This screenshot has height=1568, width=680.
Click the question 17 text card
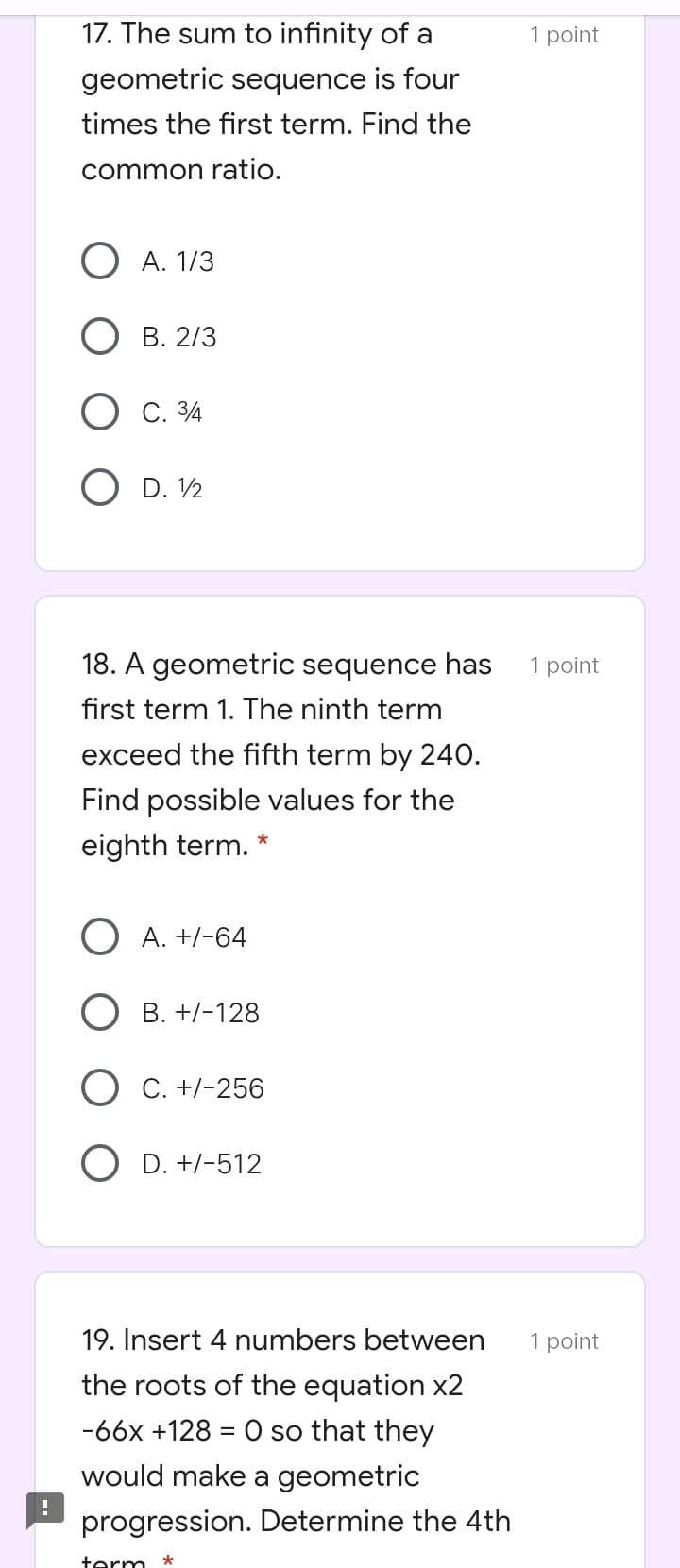[276, 101]
